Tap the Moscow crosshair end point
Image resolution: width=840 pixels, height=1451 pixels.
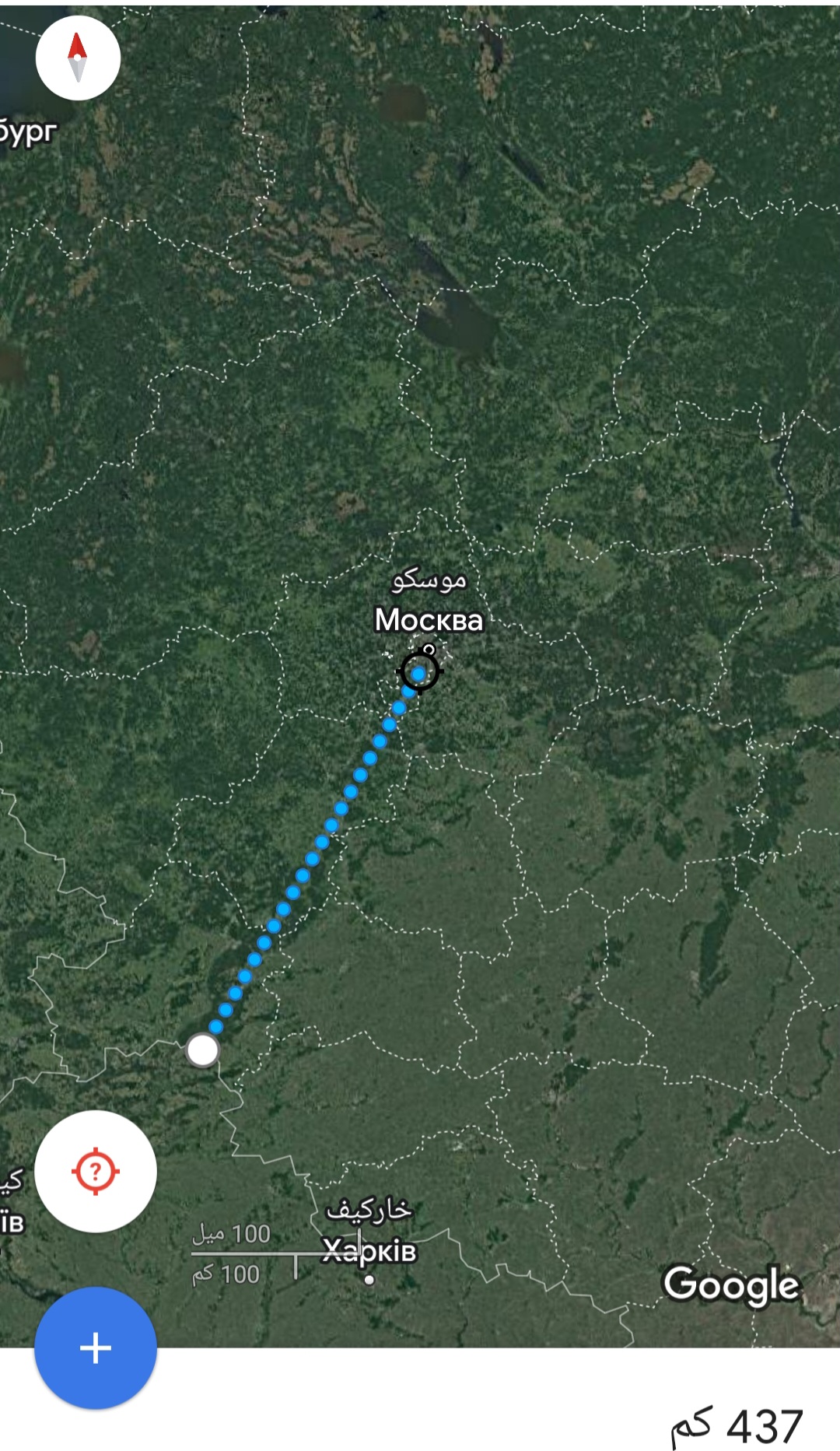click(419, 671)
